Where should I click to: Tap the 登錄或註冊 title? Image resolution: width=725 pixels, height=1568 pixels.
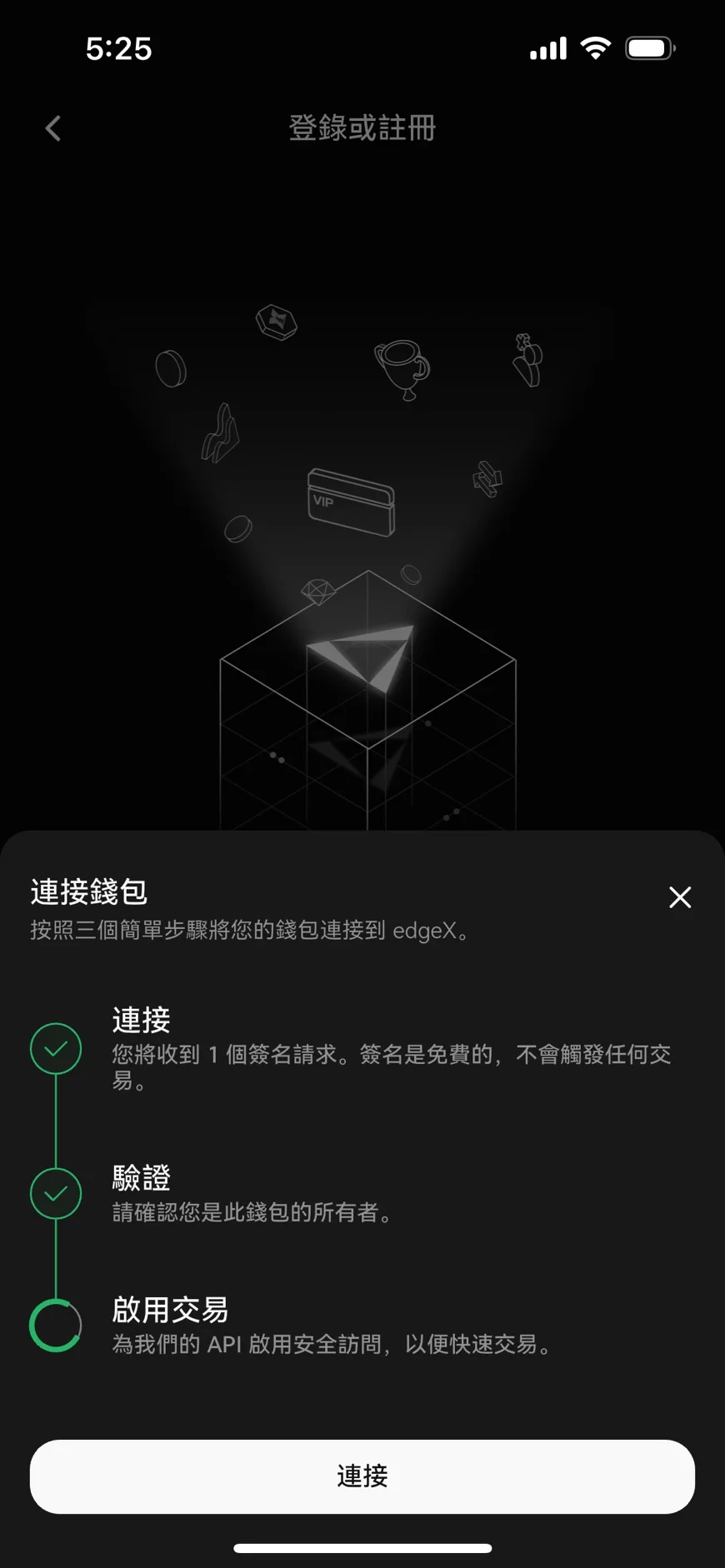(362, 128)
